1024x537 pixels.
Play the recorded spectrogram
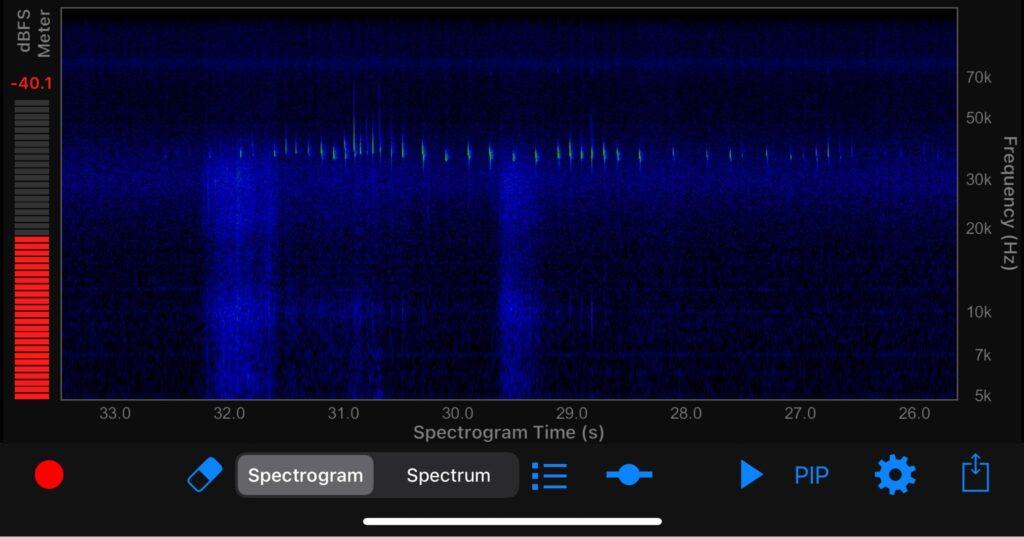751,475
